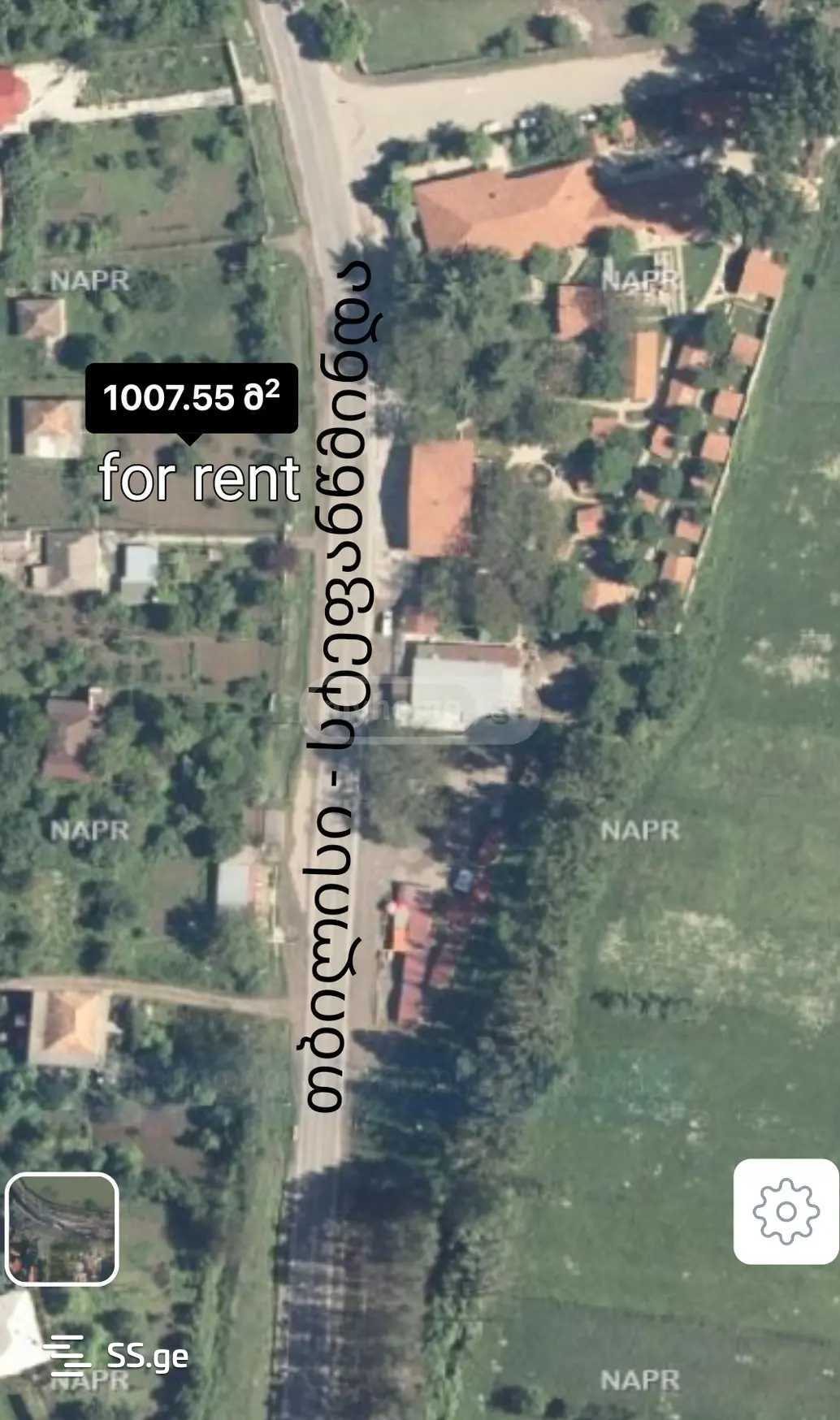Open the map settings gear

point(786,1211)
